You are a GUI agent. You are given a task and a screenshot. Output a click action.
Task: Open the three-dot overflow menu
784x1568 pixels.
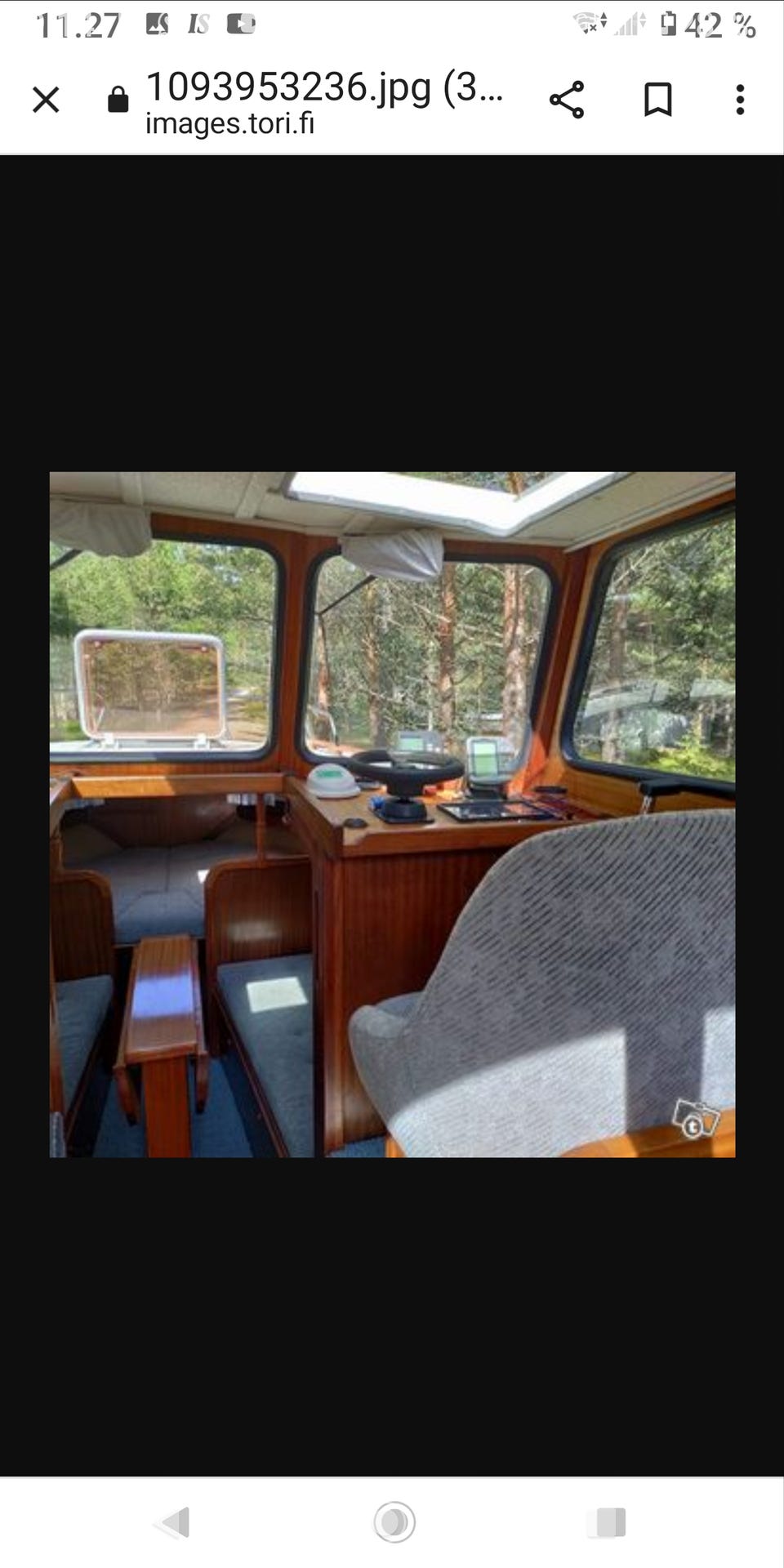[x=740, y=100]
